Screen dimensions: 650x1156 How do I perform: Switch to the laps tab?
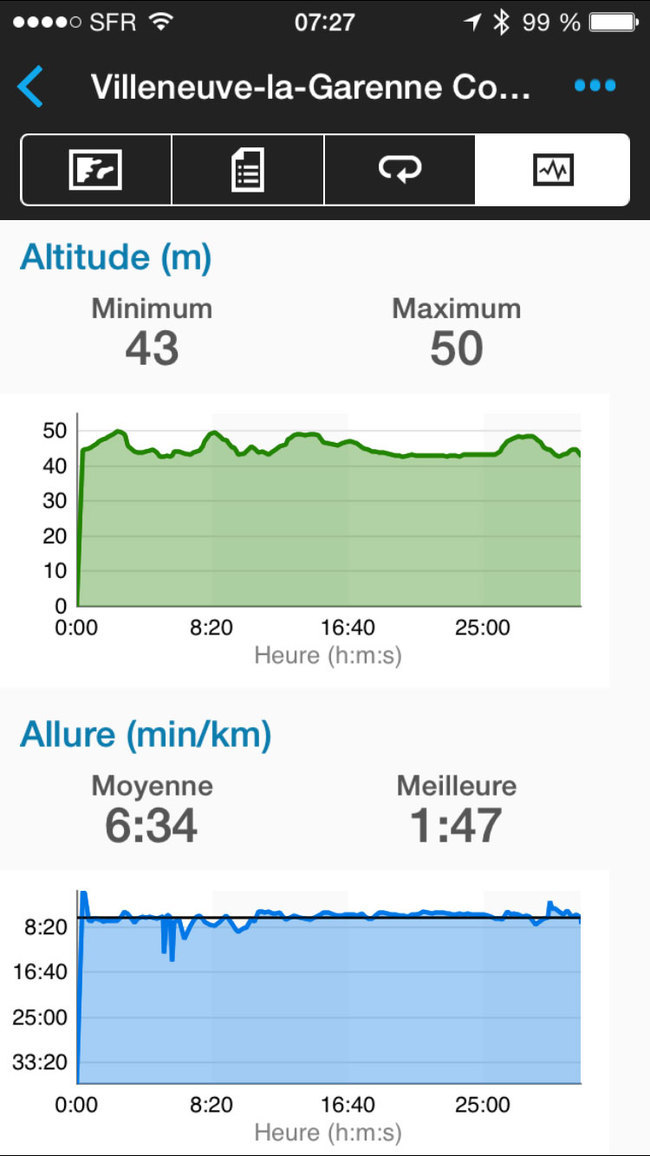click(400, 170)
